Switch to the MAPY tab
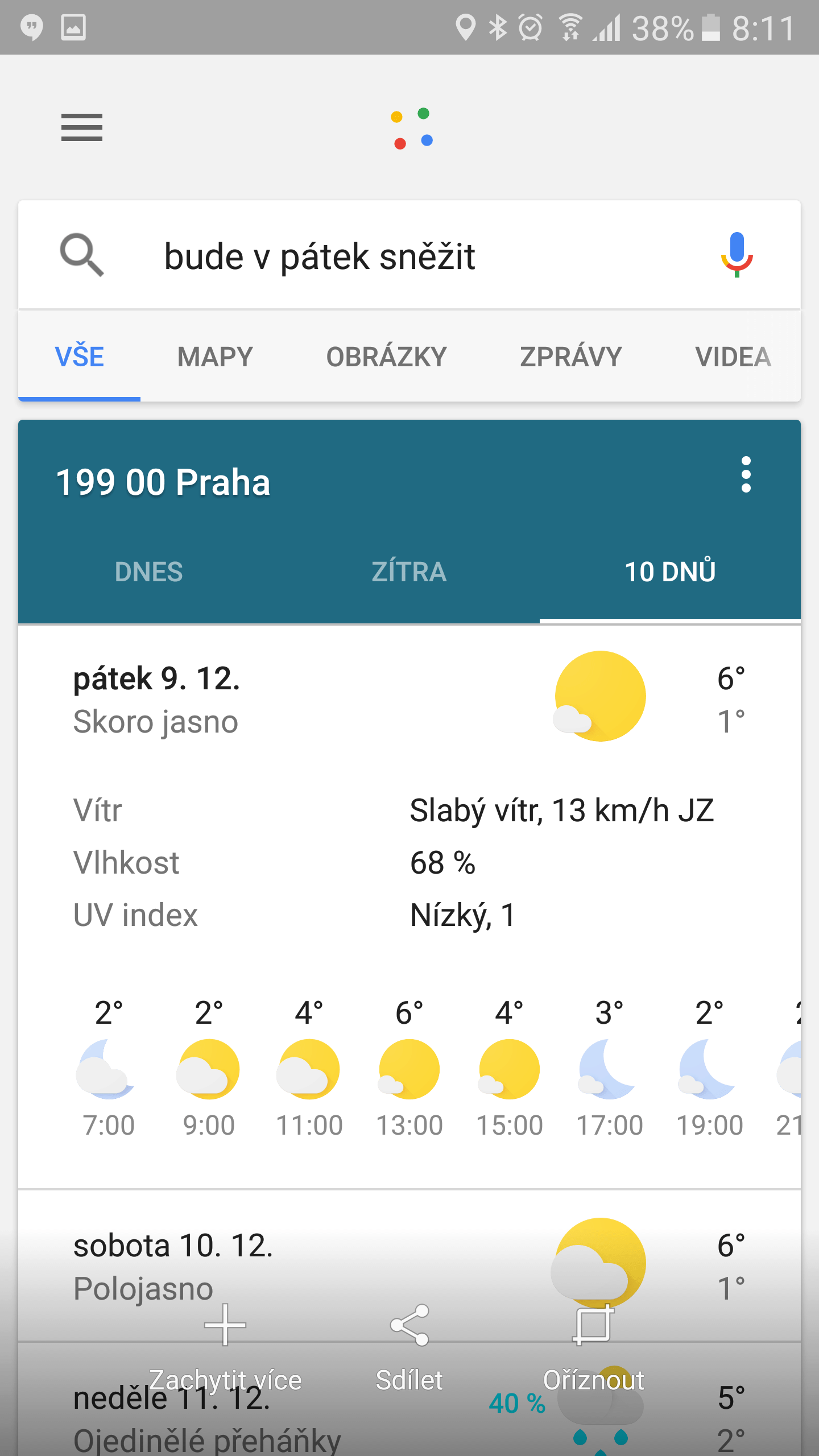Screen dimensions: 819x1456 [x=215, y=357]
